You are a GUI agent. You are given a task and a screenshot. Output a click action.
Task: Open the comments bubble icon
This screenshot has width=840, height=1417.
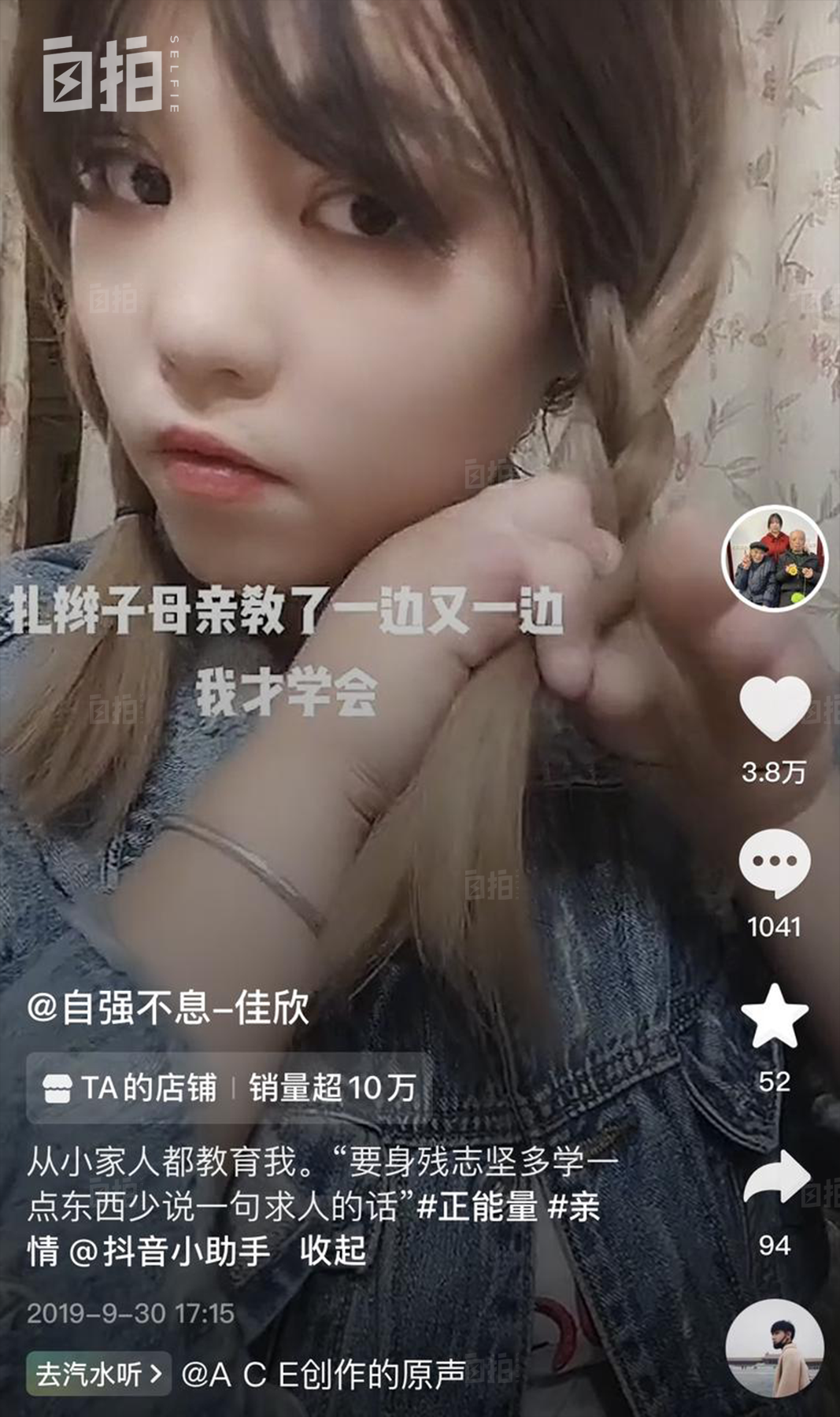pos(775,863)
